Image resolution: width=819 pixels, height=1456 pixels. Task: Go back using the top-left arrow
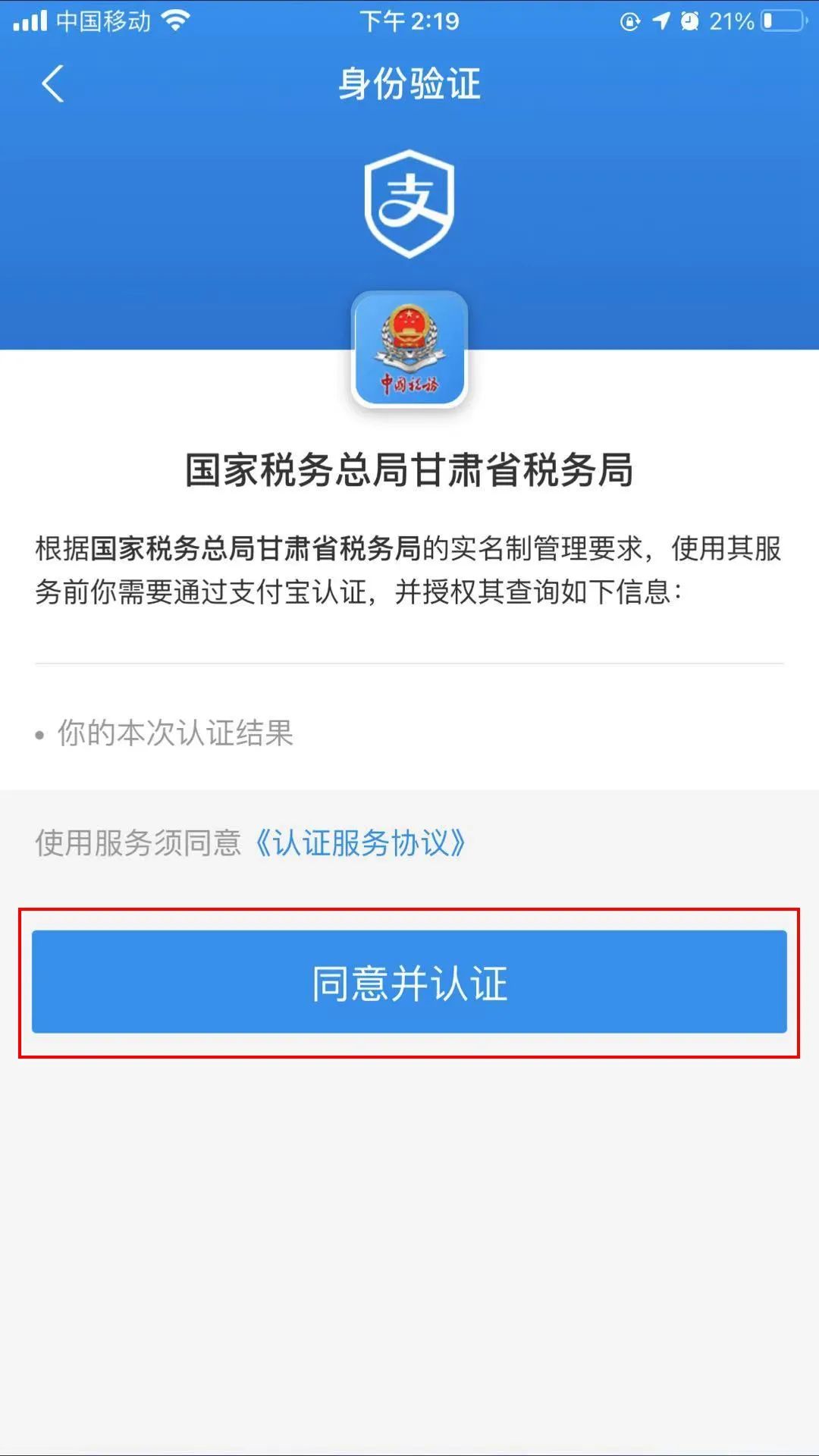point(52,83)
